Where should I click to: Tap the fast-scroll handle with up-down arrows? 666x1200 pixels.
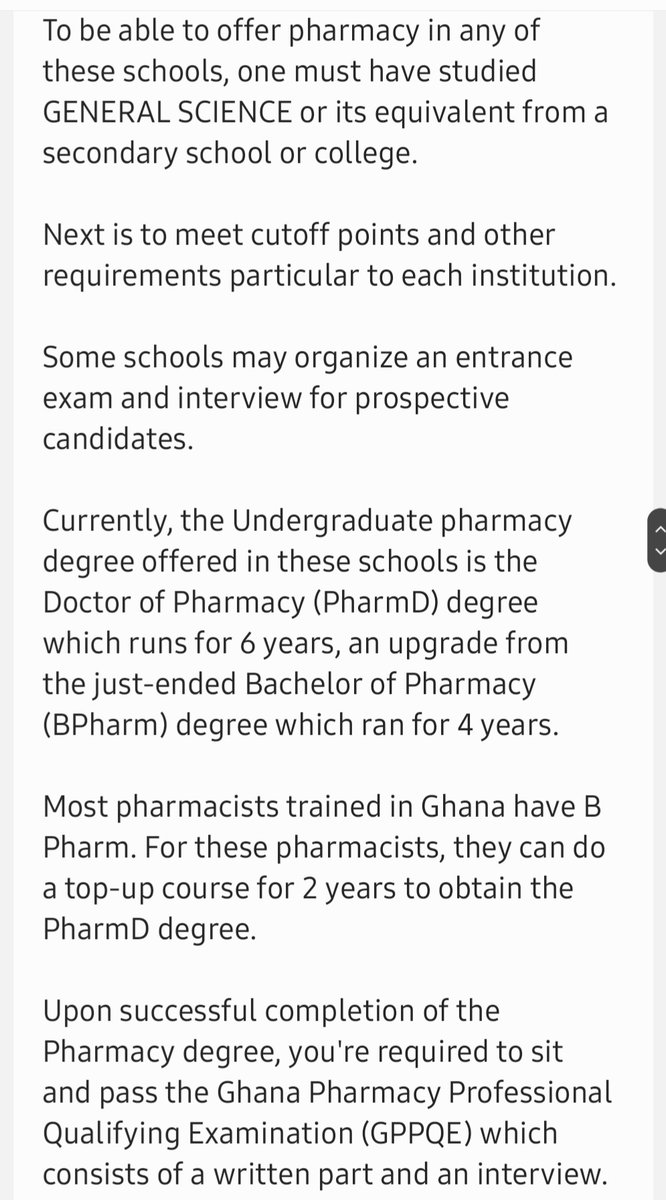tap(657, 539)
